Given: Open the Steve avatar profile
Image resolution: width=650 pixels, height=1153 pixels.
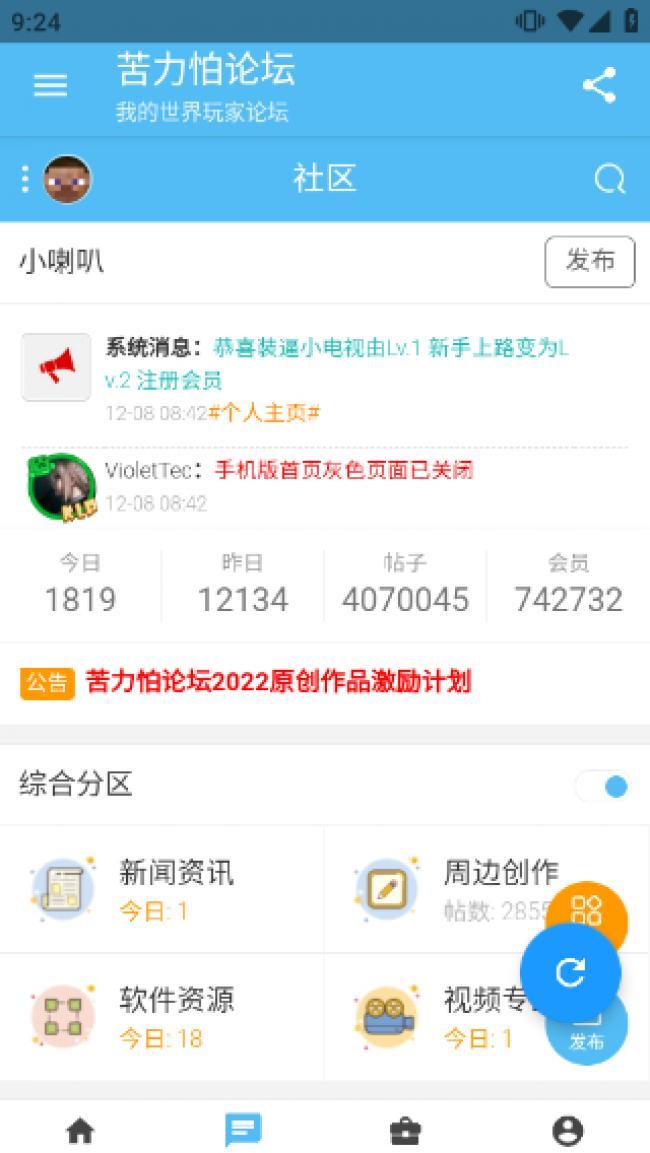Looking at the screenshot, I should pyautogui.click(x=67, y=179).
